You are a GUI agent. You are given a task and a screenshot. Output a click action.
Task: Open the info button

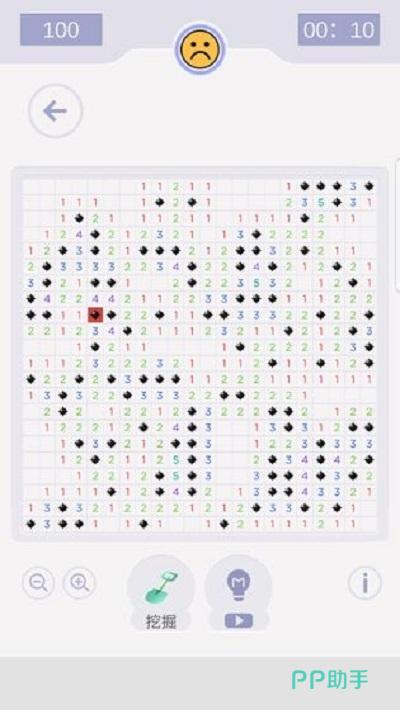point(365,583)
